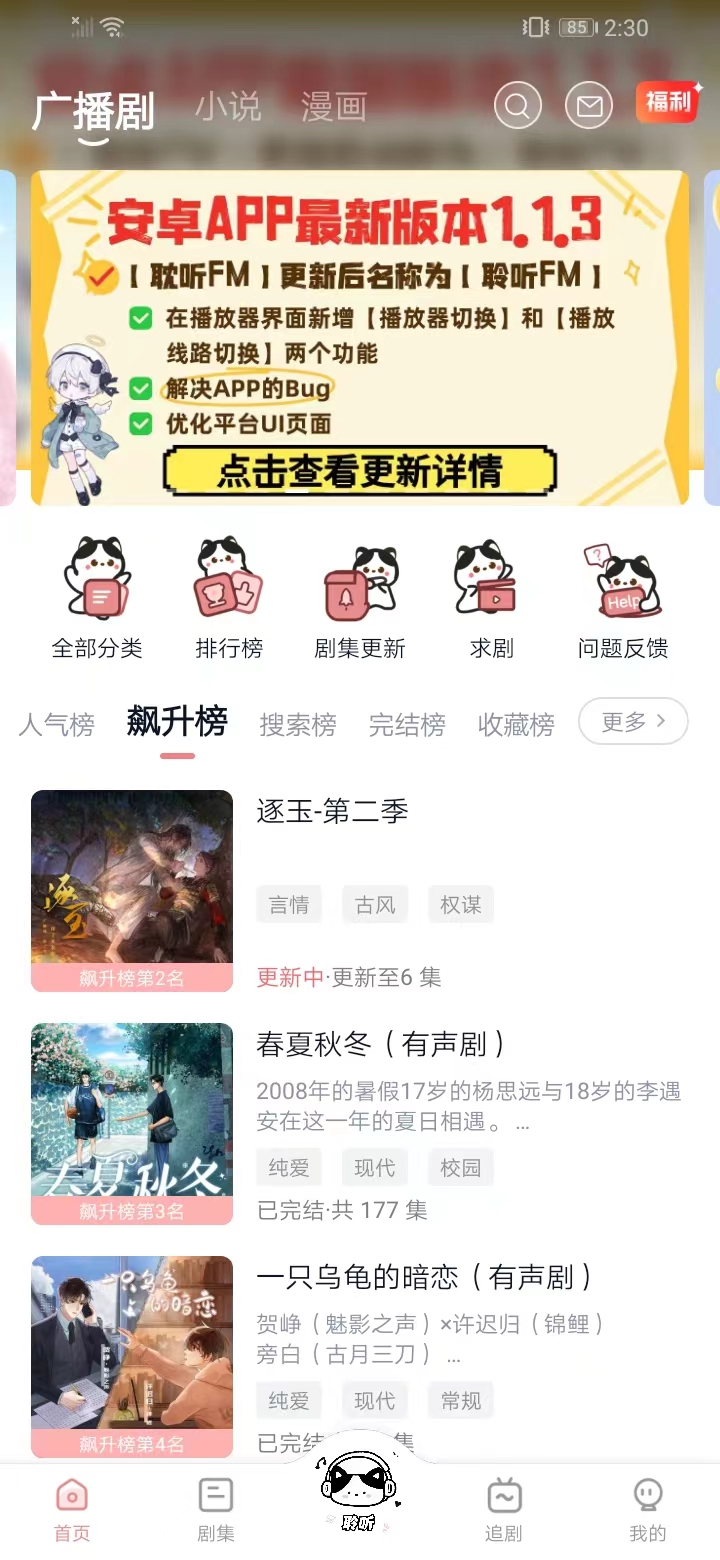Open 追剧 in the bottom navigation
This screenshot has height=1560, width=720.
click(503, 1505)
